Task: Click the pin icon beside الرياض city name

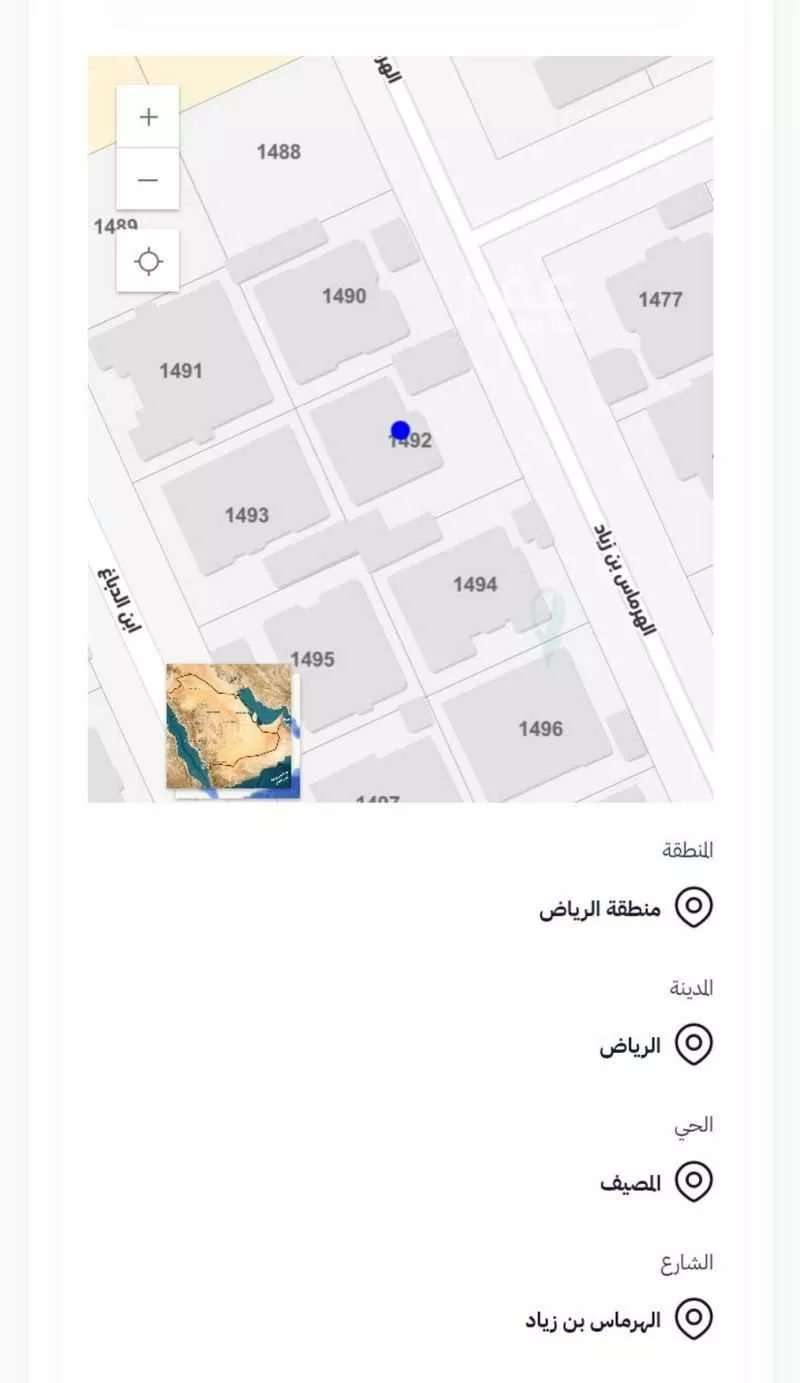Action: point(694,1043)
